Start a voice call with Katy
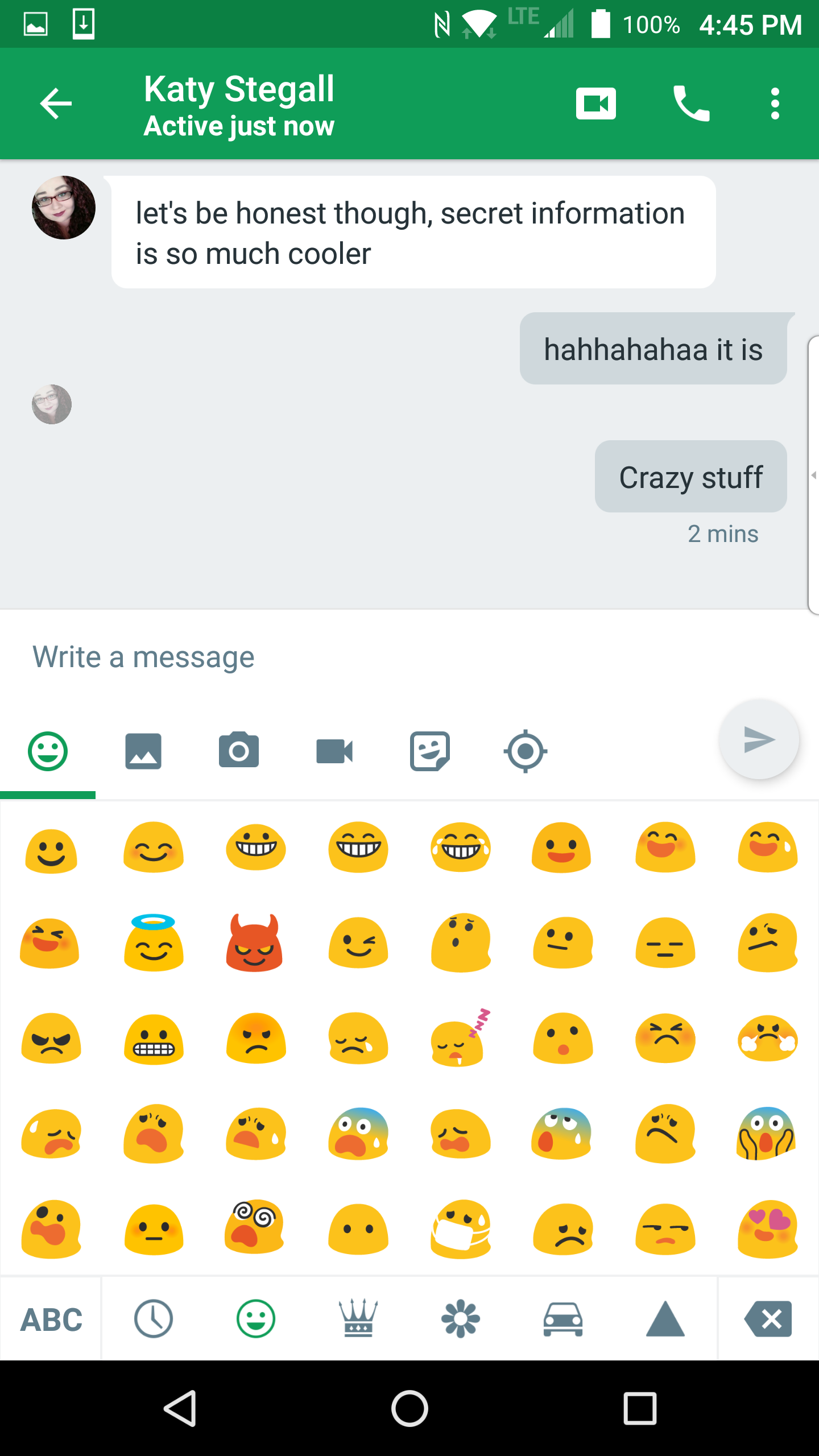Image resolution: width=819 pixels, height=1456 pixels. coord(691,104)
